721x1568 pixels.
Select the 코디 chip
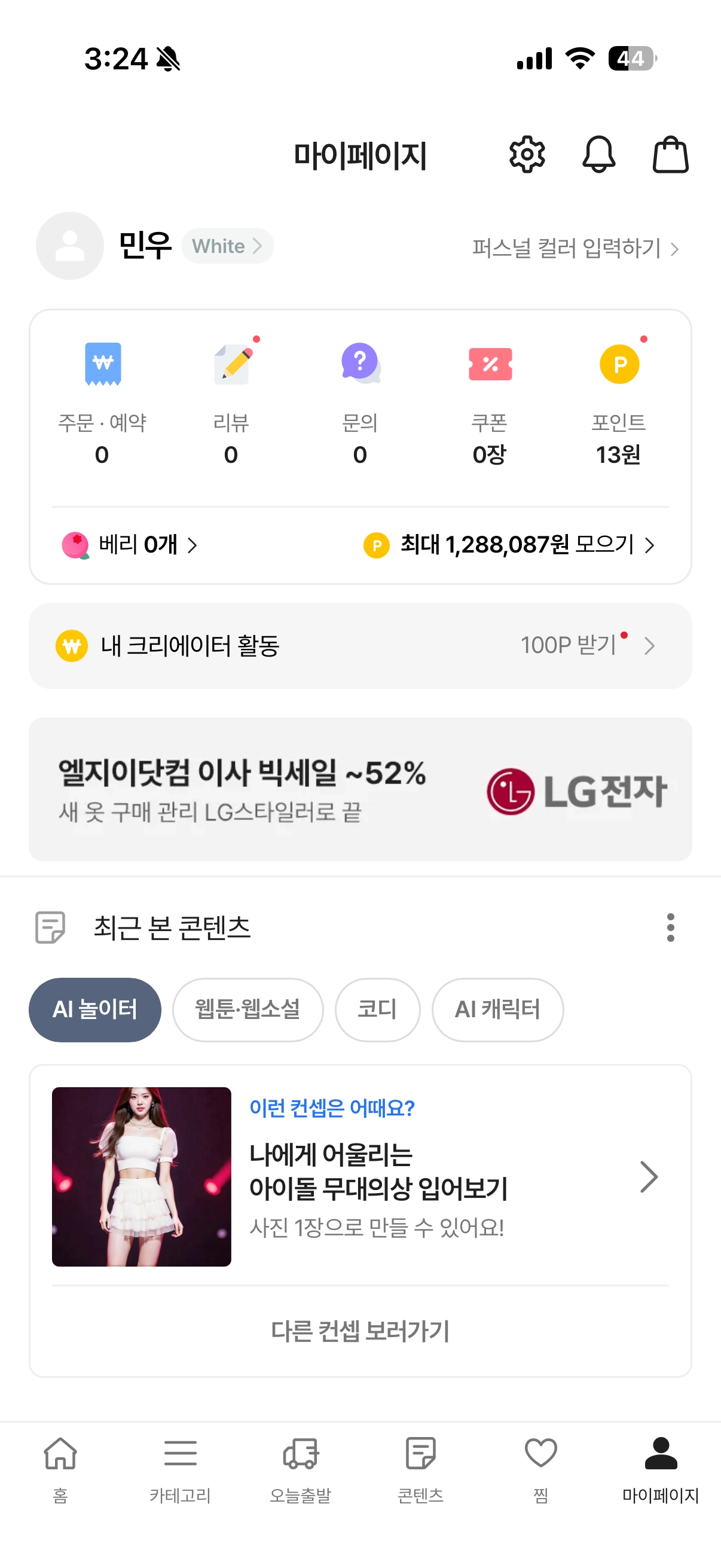click(377, 1010)
